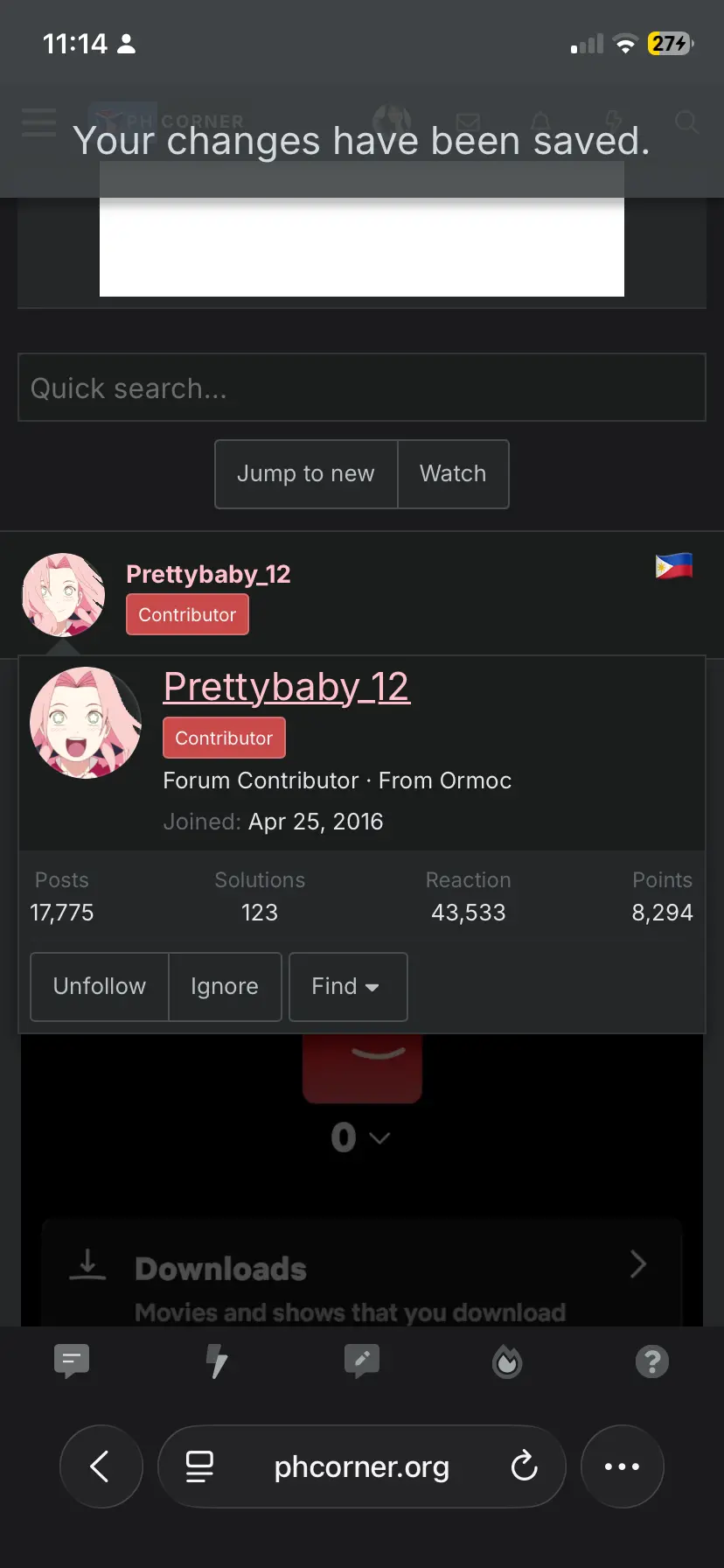
Task: Open the forum chat bubble icon
Action: pos(72,1361)
